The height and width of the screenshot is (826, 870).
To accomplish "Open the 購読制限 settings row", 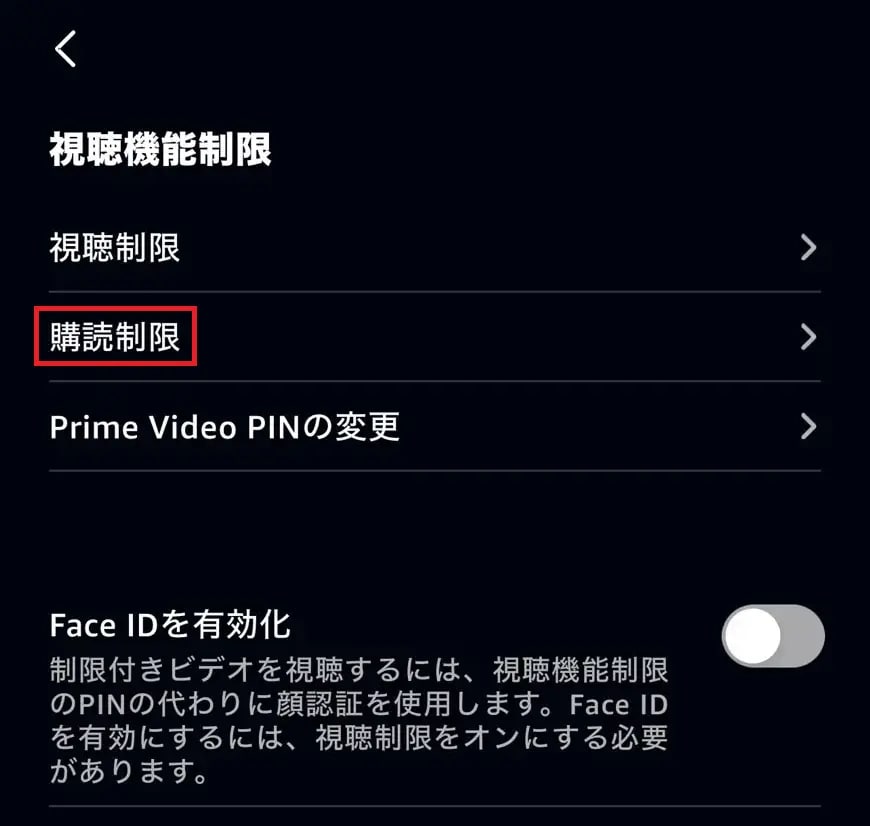I will click(x=433, y=338).
